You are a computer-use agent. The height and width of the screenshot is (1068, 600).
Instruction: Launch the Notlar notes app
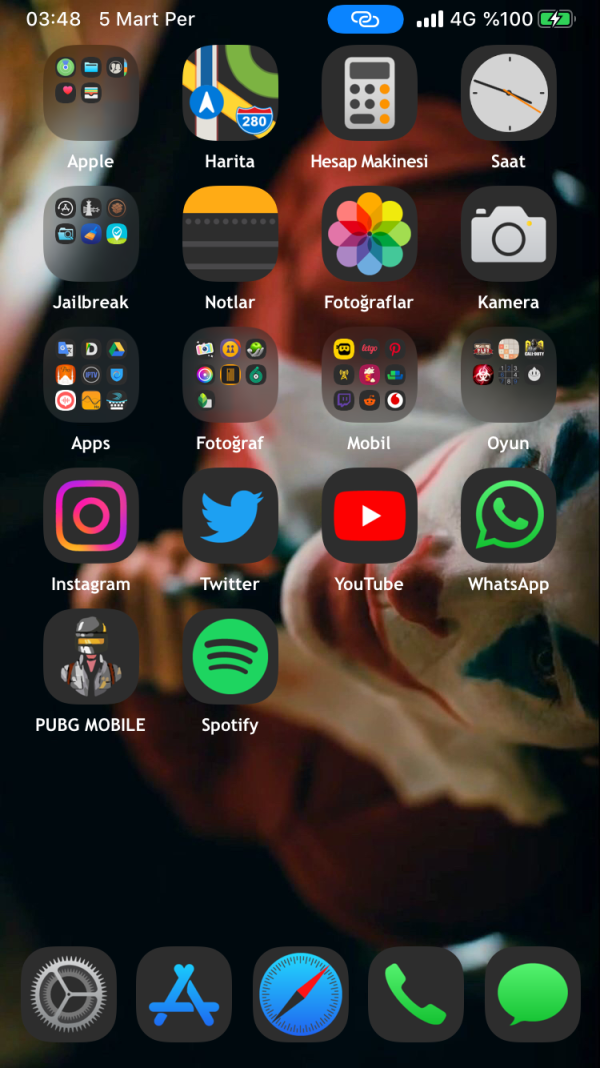click(230, 234)
